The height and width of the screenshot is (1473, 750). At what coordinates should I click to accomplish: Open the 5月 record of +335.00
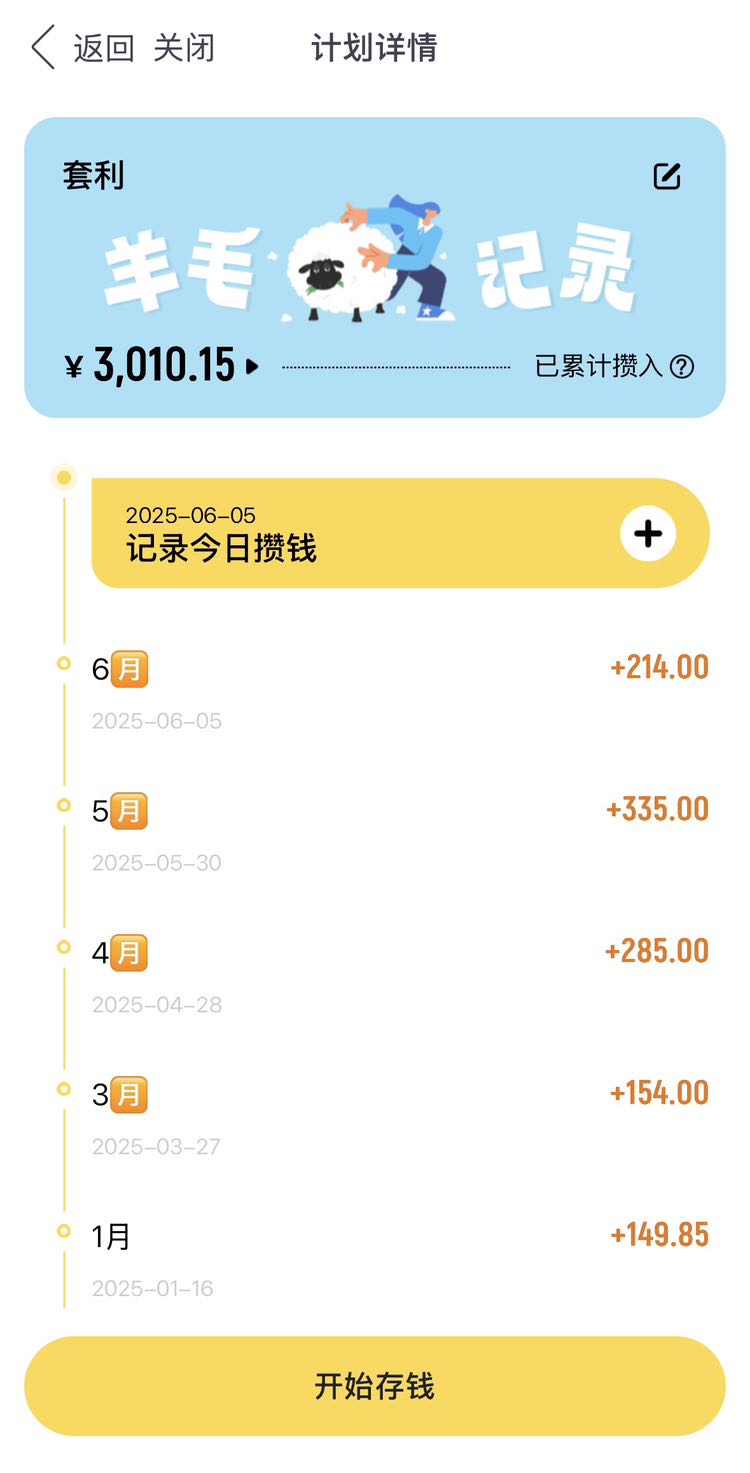(400, 833)
